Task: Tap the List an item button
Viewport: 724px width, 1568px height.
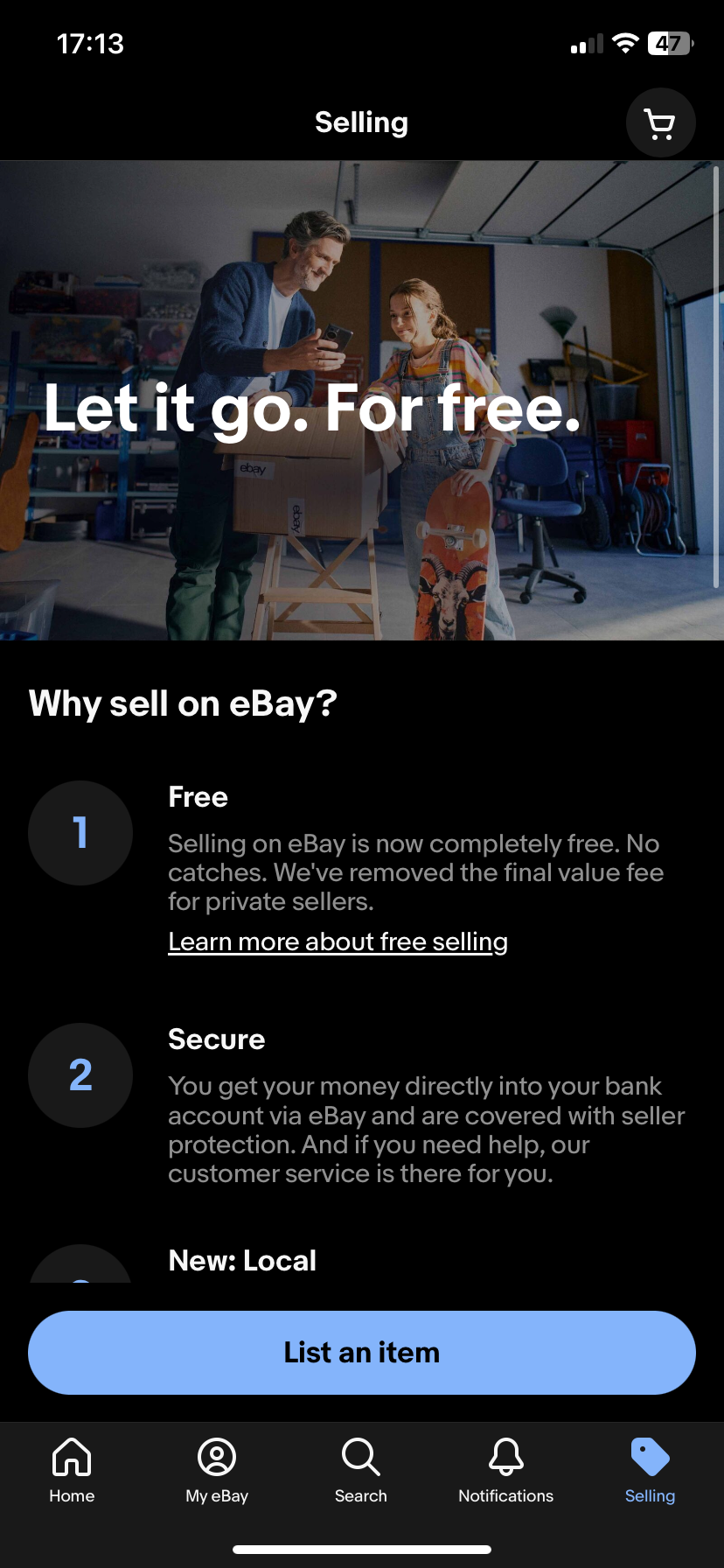Action: 362,1352
